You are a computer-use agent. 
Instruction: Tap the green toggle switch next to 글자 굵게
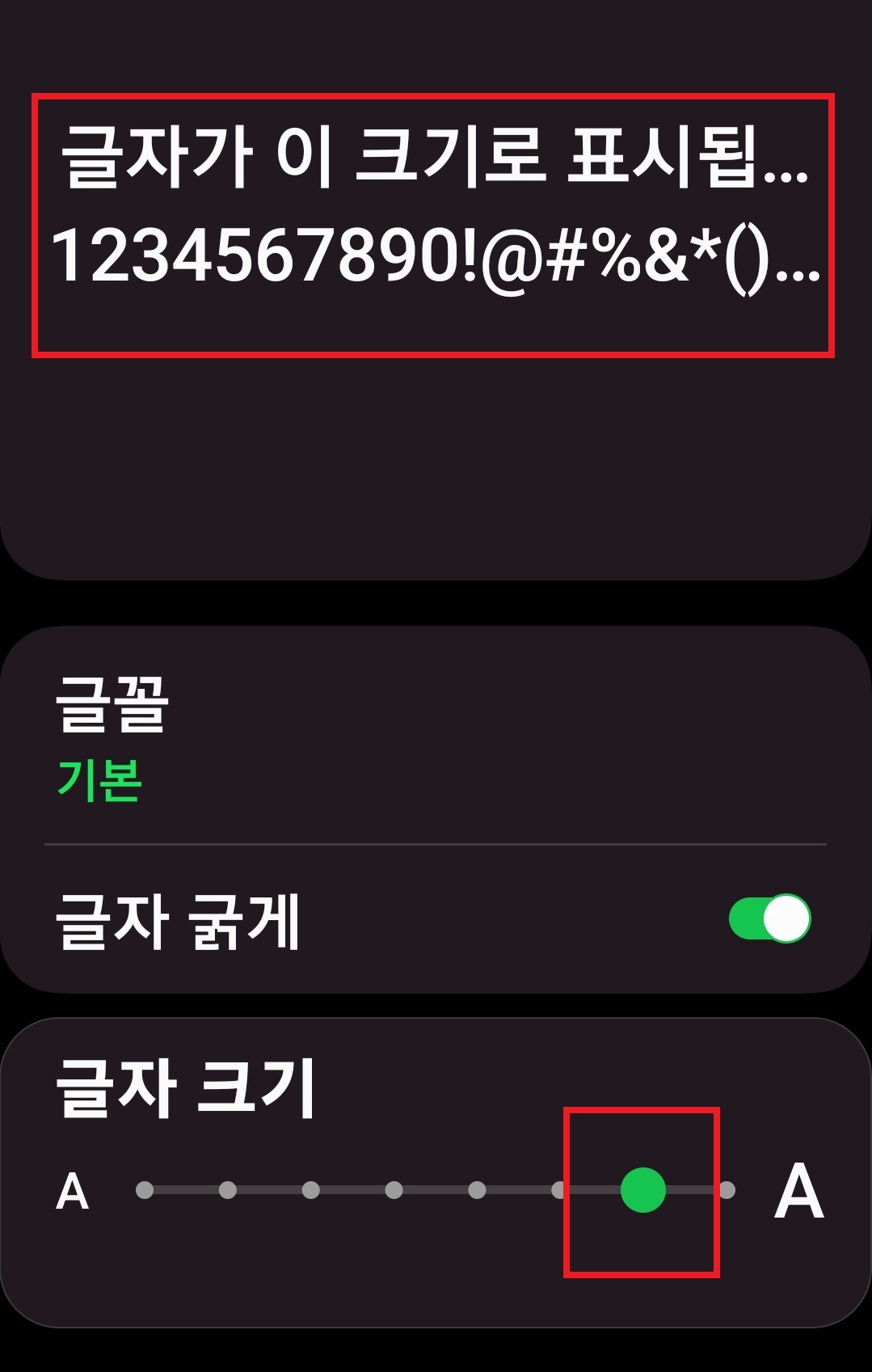click(770, 916)
